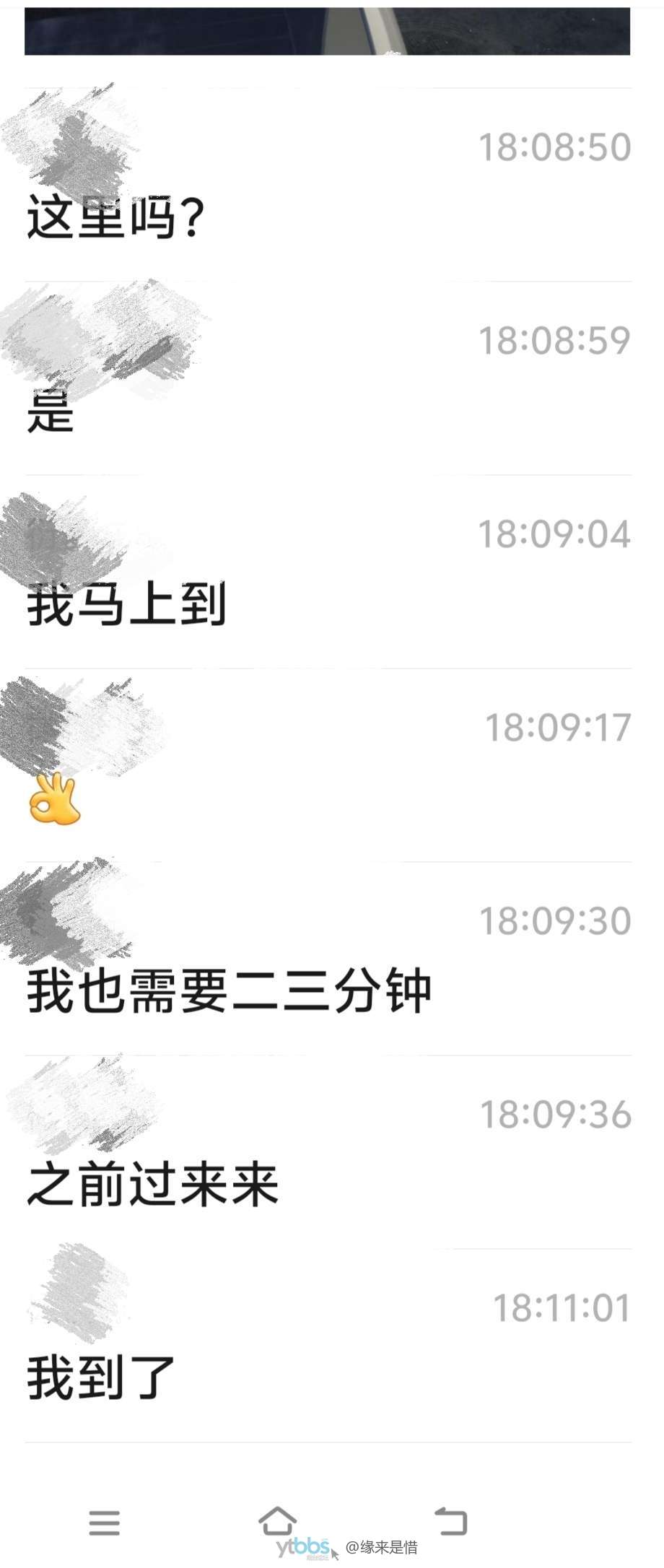
Task: Tap the home button in navigation bar
Action: [x=277, y=1520]
